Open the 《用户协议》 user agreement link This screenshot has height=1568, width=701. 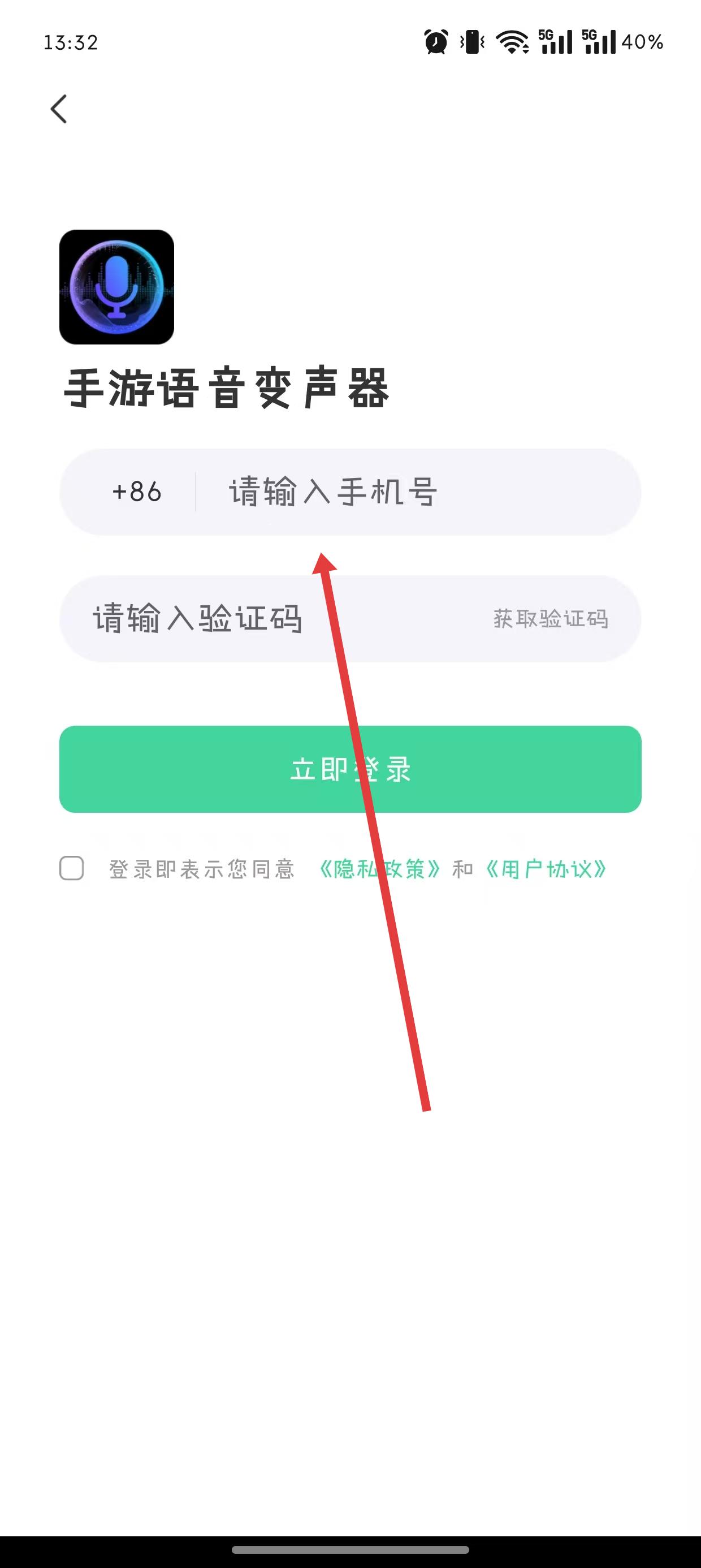[x=546, y=869]
